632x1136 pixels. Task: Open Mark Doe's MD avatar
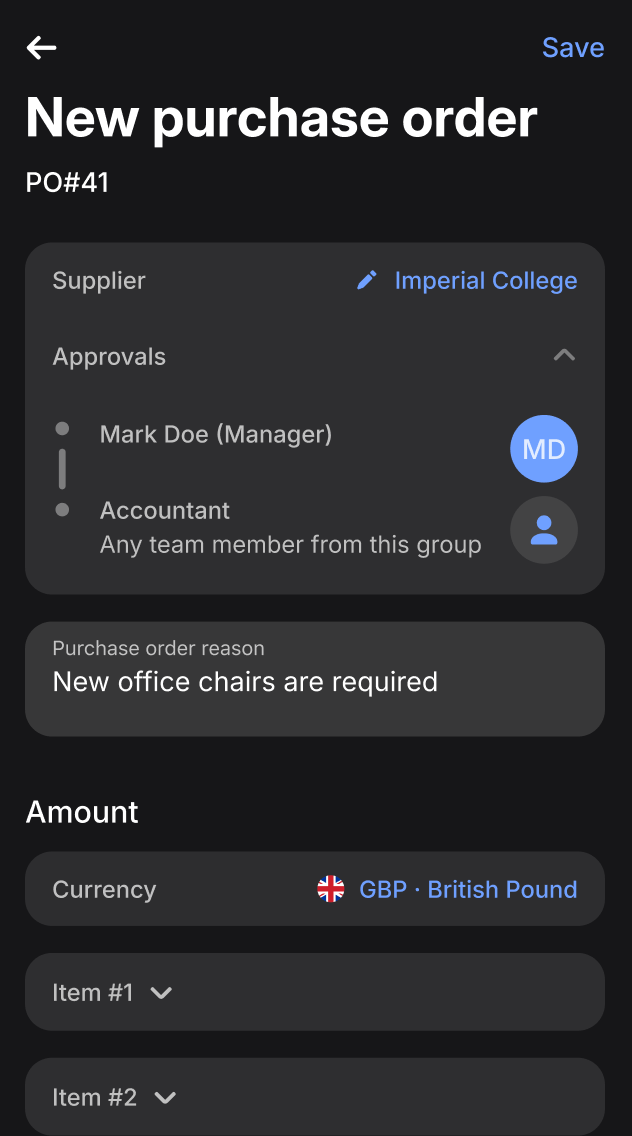543,449
